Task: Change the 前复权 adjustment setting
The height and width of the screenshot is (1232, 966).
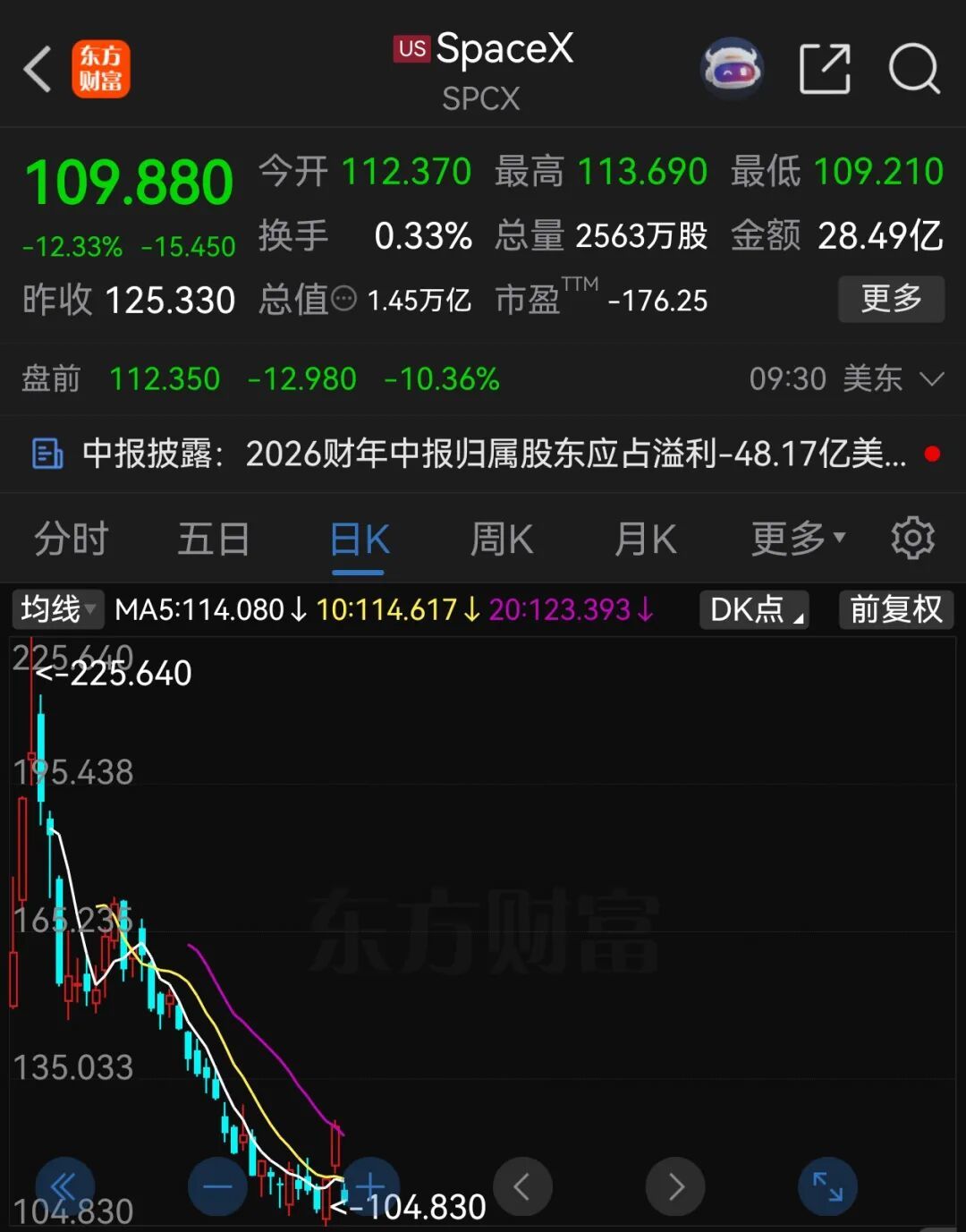Action: tap(896, 609)
